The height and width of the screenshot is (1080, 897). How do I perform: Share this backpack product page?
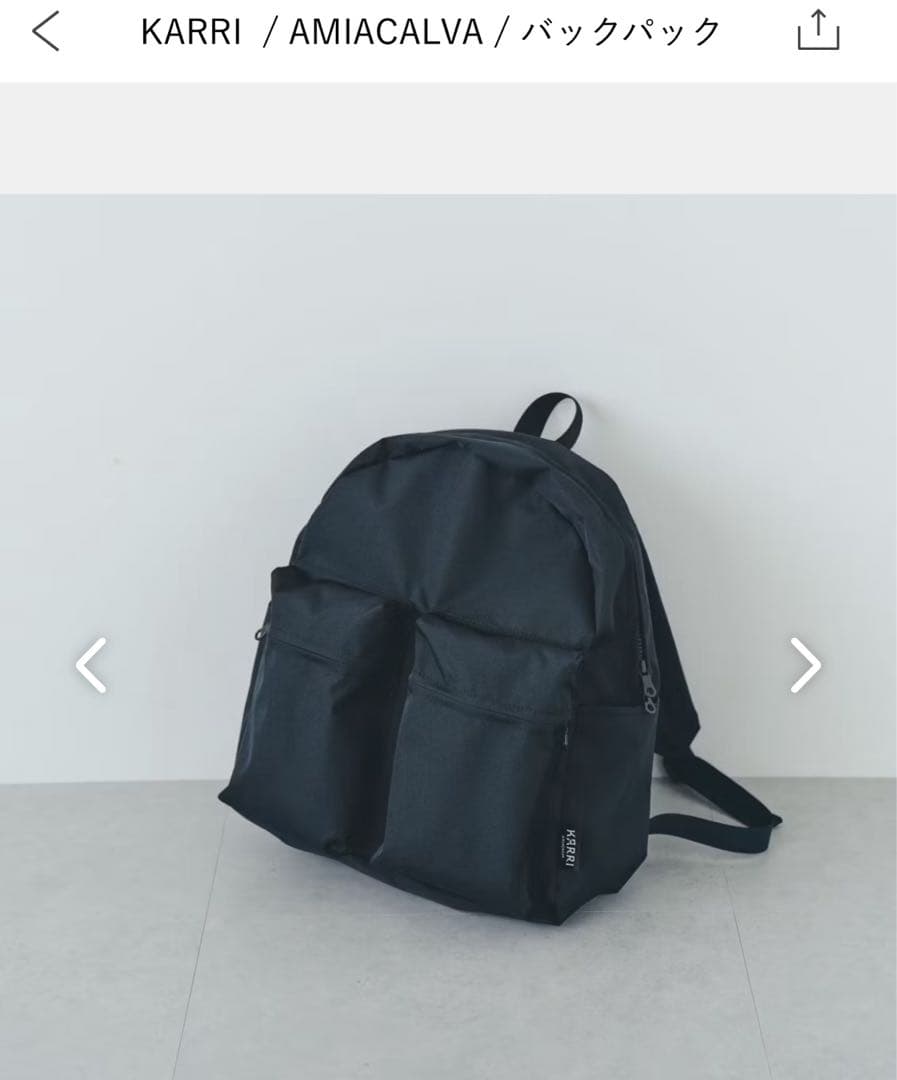click(x=818, y=31)
